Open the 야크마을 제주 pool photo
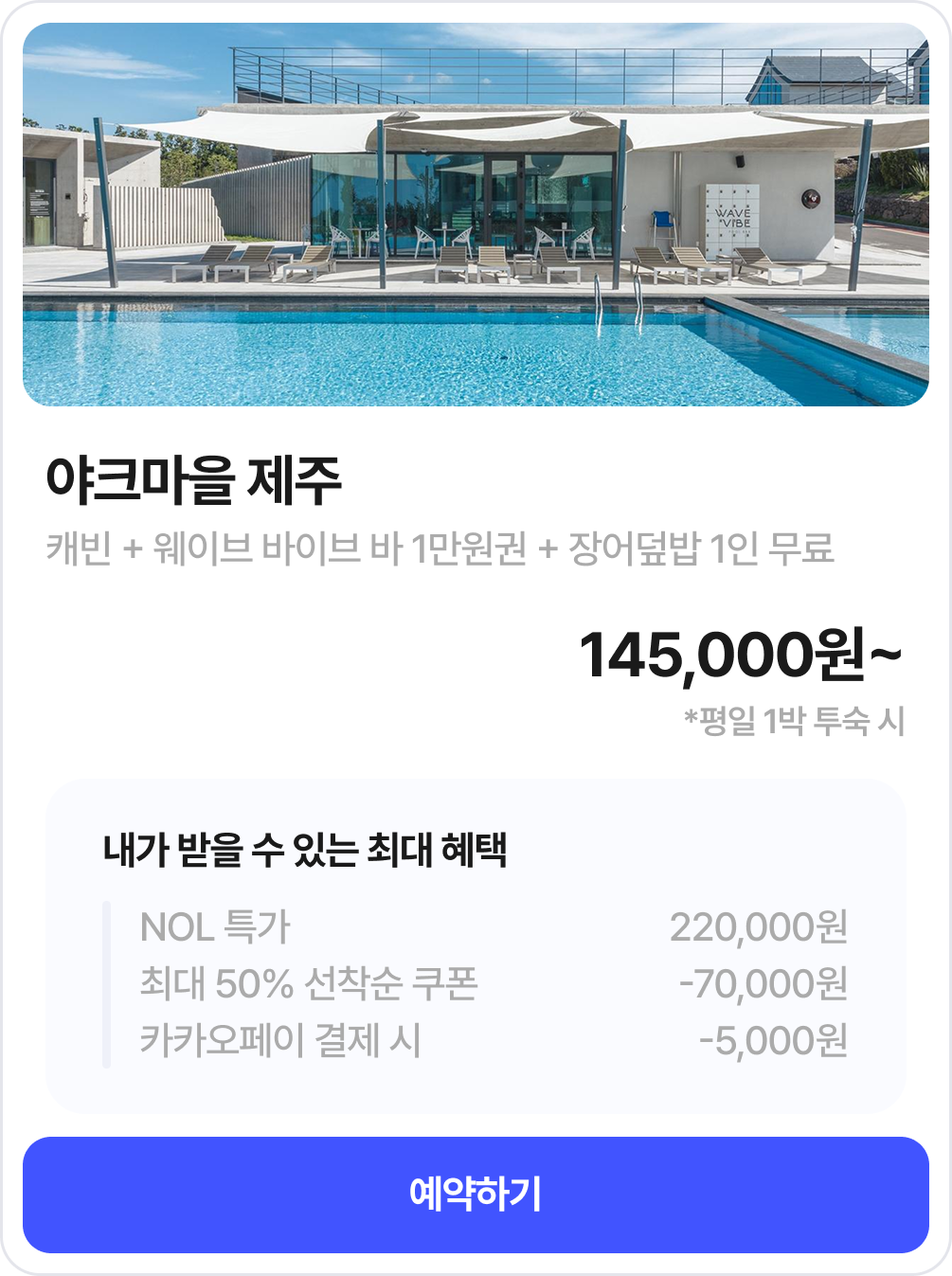 (476, 215)
